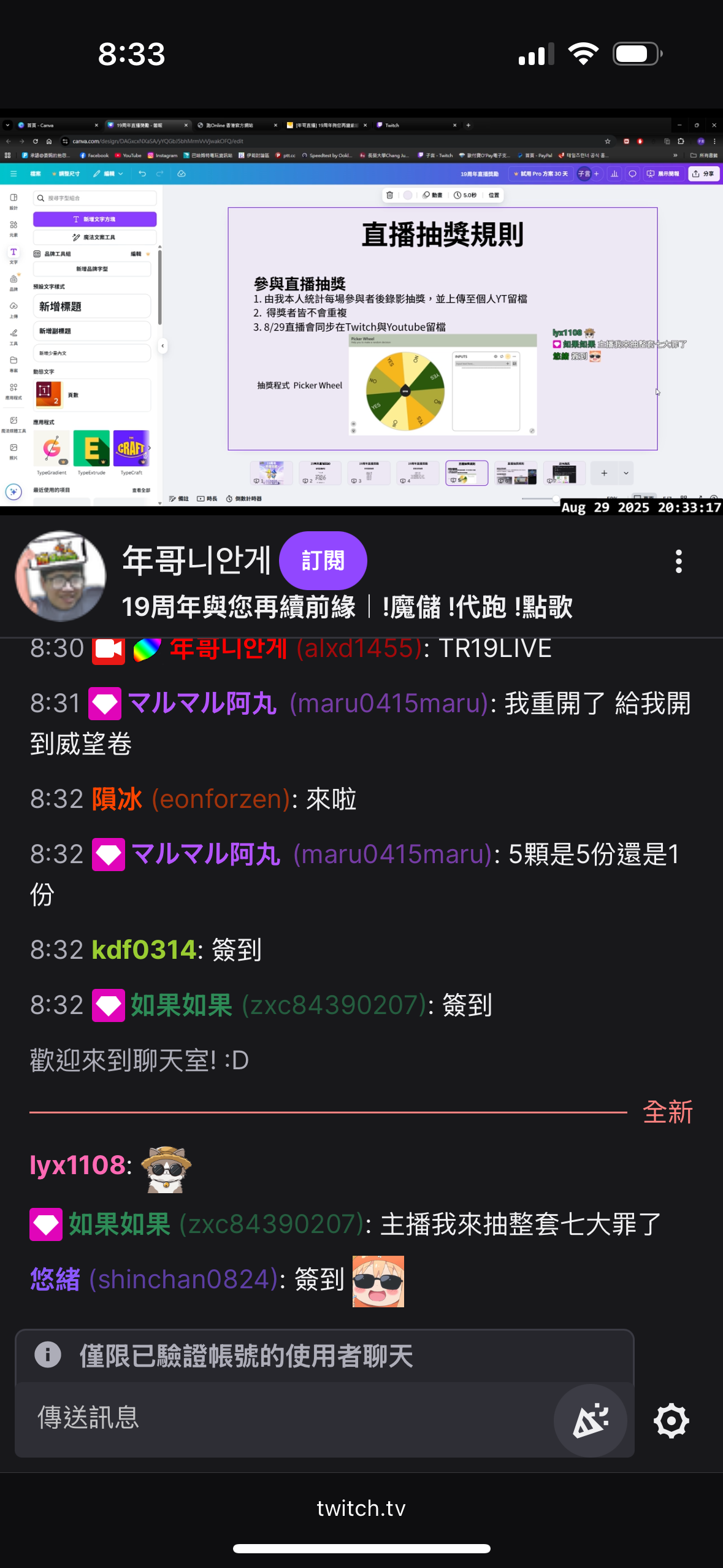Tap the live video player

point(361,313)
